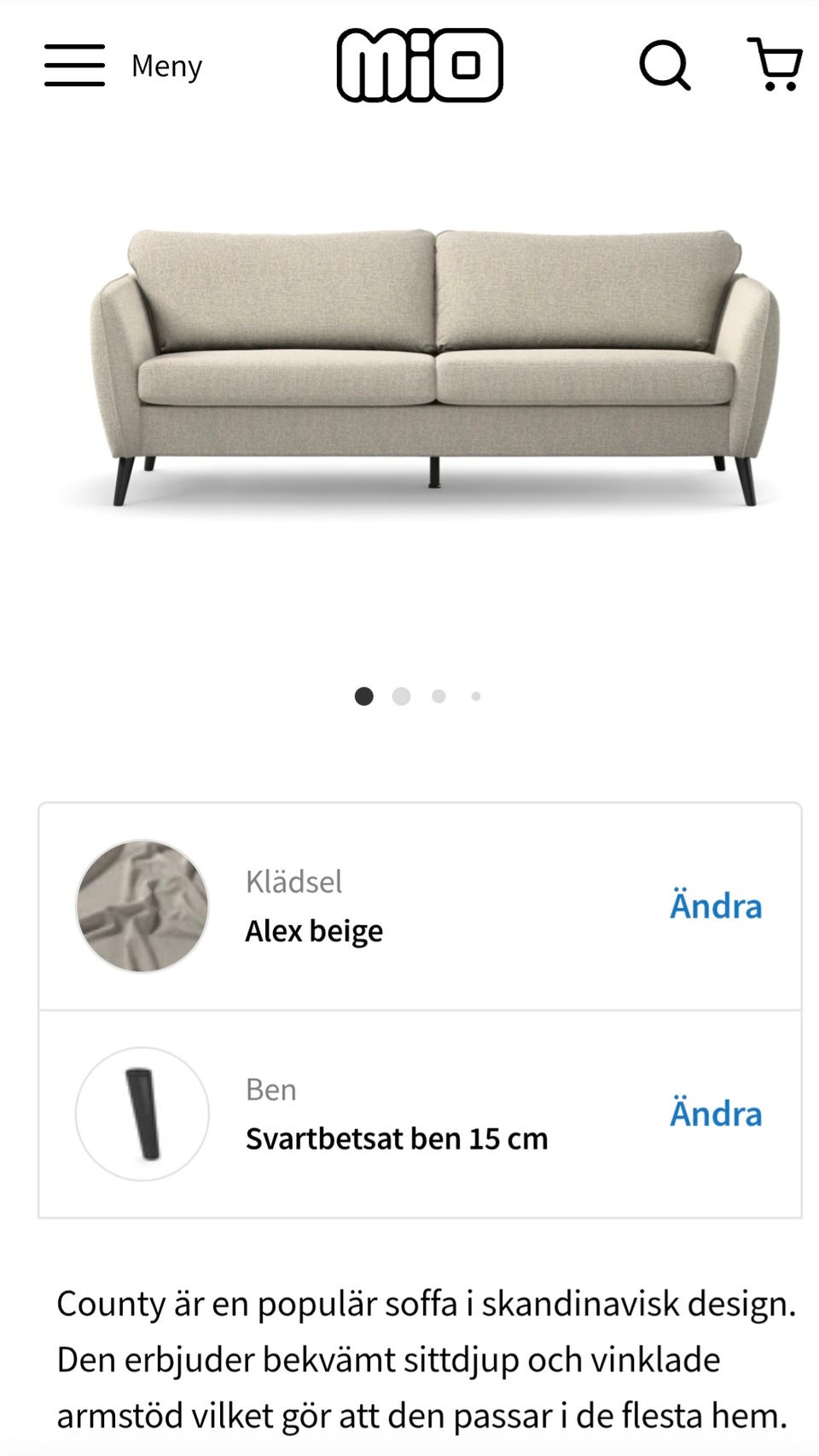Tap Ändra for Svartbetsat ben 15 cm

(715, 1114)
